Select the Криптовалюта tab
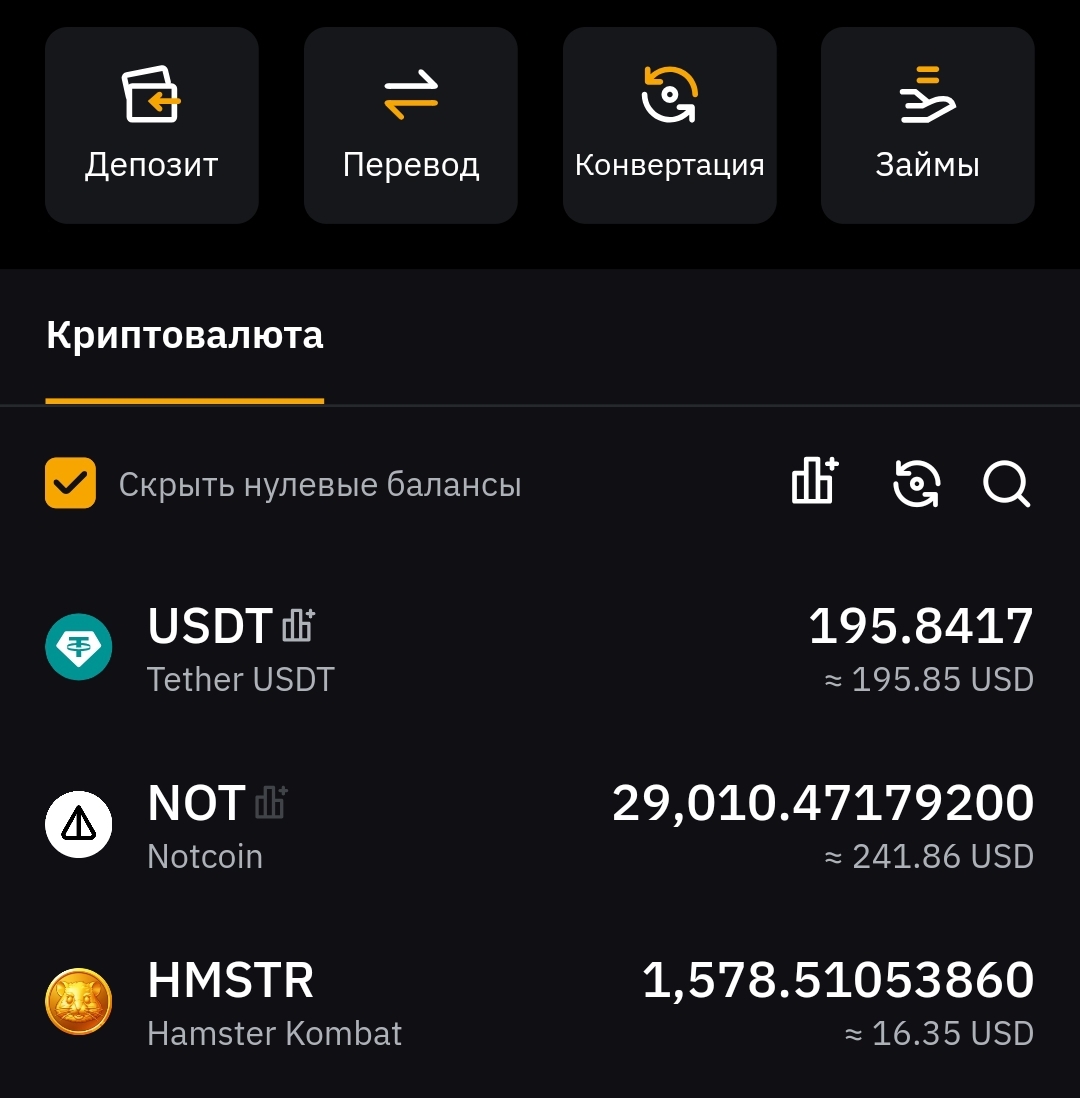The width and height of the screenshot is (1080, 1098). coord(184,336)
